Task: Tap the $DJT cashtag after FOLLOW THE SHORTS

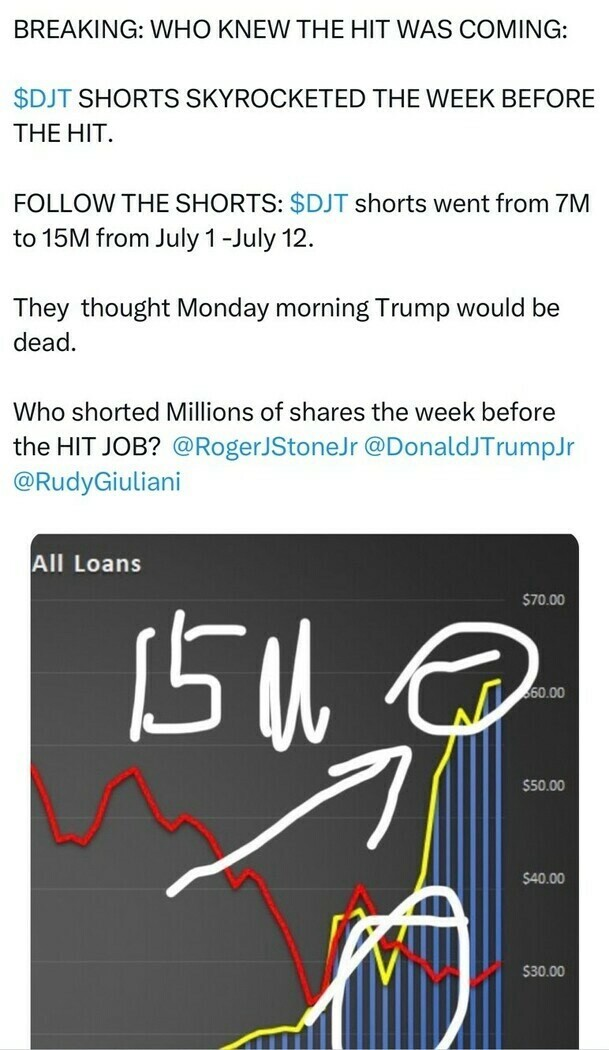Action: [x=319, y=203]
